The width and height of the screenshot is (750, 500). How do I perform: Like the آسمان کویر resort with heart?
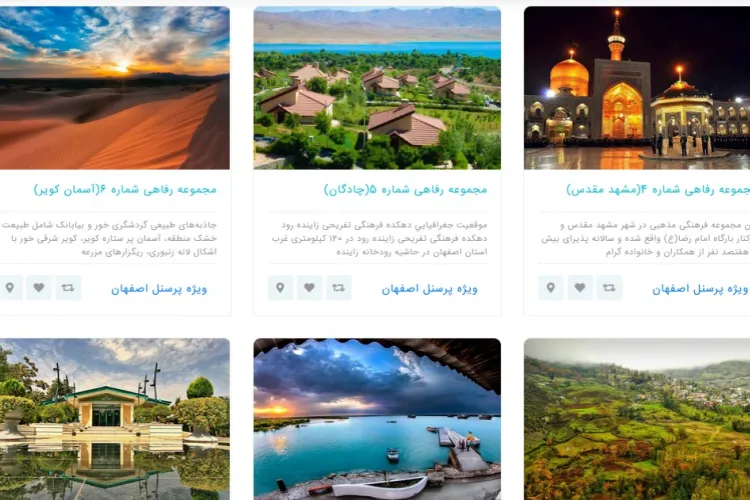click(x=39, y=288)
